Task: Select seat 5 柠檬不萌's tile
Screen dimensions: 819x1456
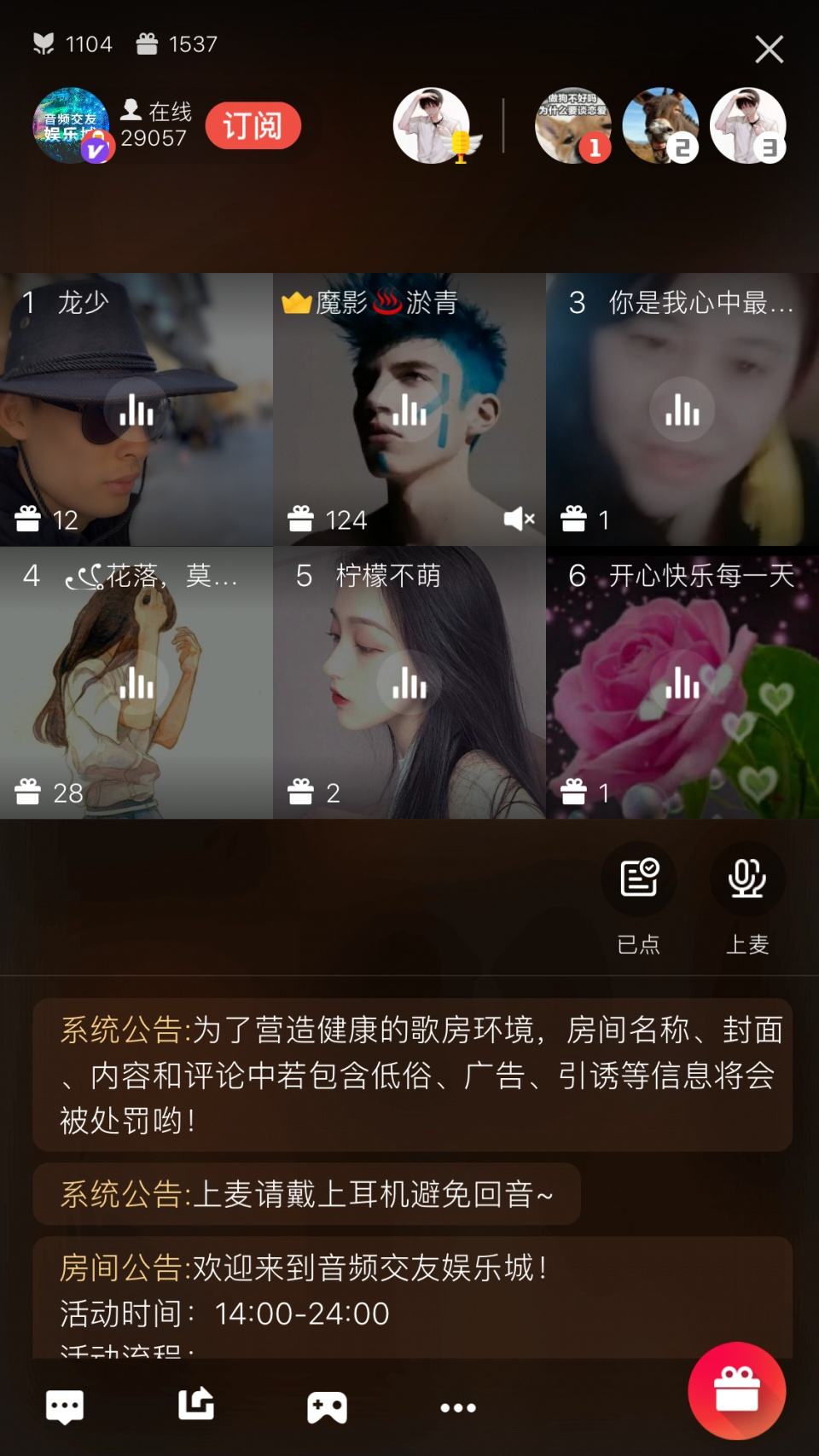Action: [x=409, y=682]
